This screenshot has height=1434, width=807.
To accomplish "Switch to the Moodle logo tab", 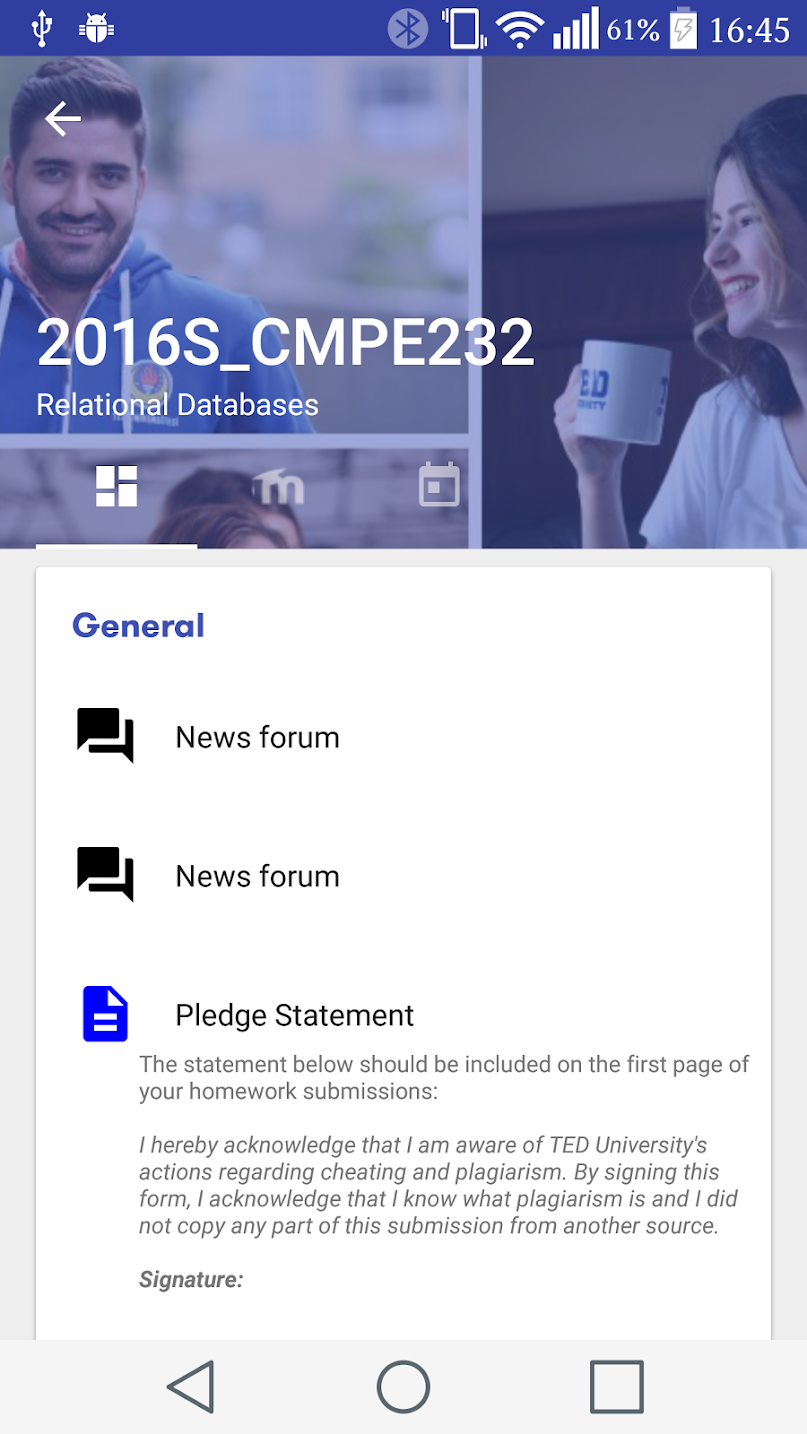I will tap(278, 487).
